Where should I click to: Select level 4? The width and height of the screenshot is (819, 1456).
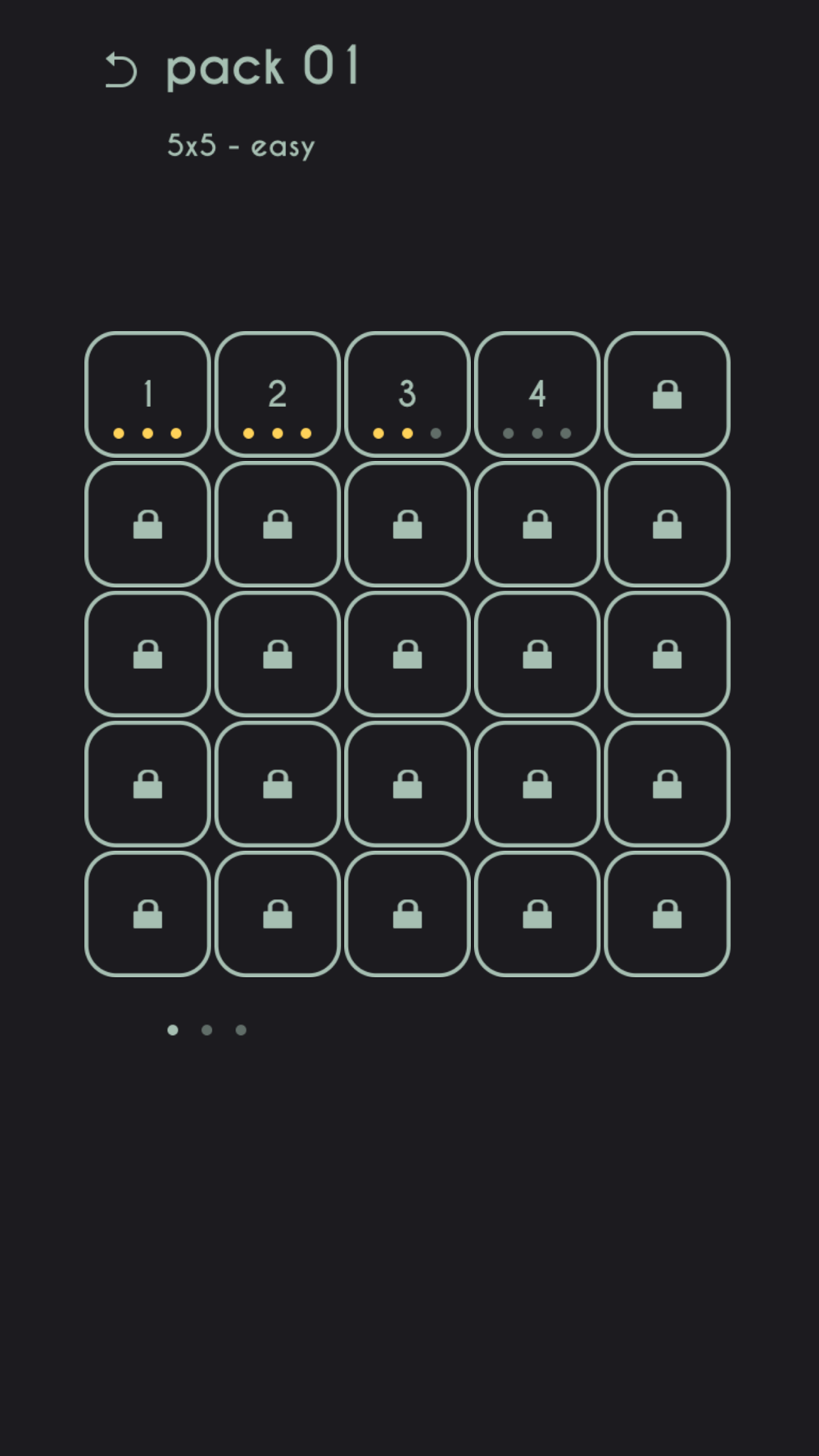click(537, 394)
